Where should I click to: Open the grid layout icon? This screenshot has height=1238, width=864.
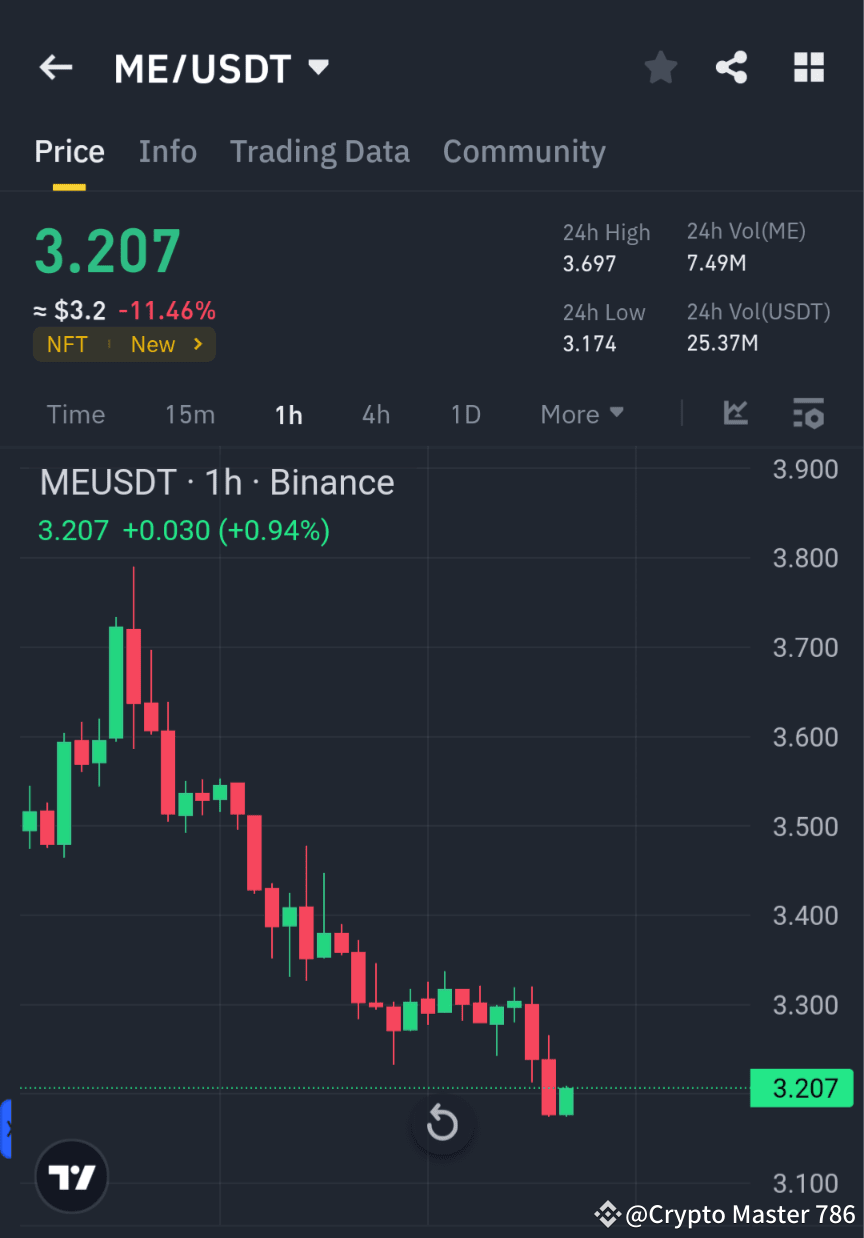(x=808, y=67)
